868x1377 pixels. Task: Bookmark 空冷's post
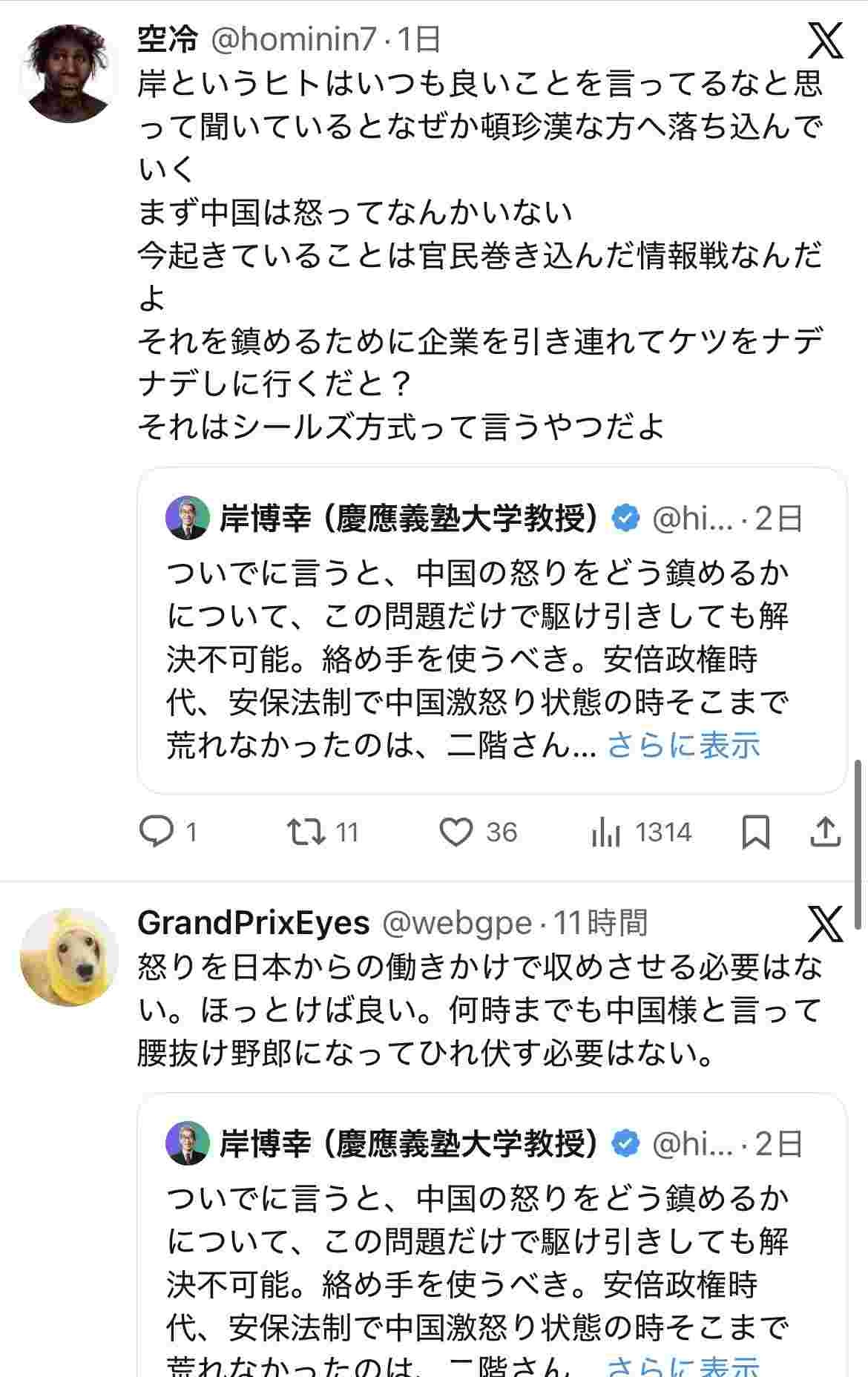point(755,832)
